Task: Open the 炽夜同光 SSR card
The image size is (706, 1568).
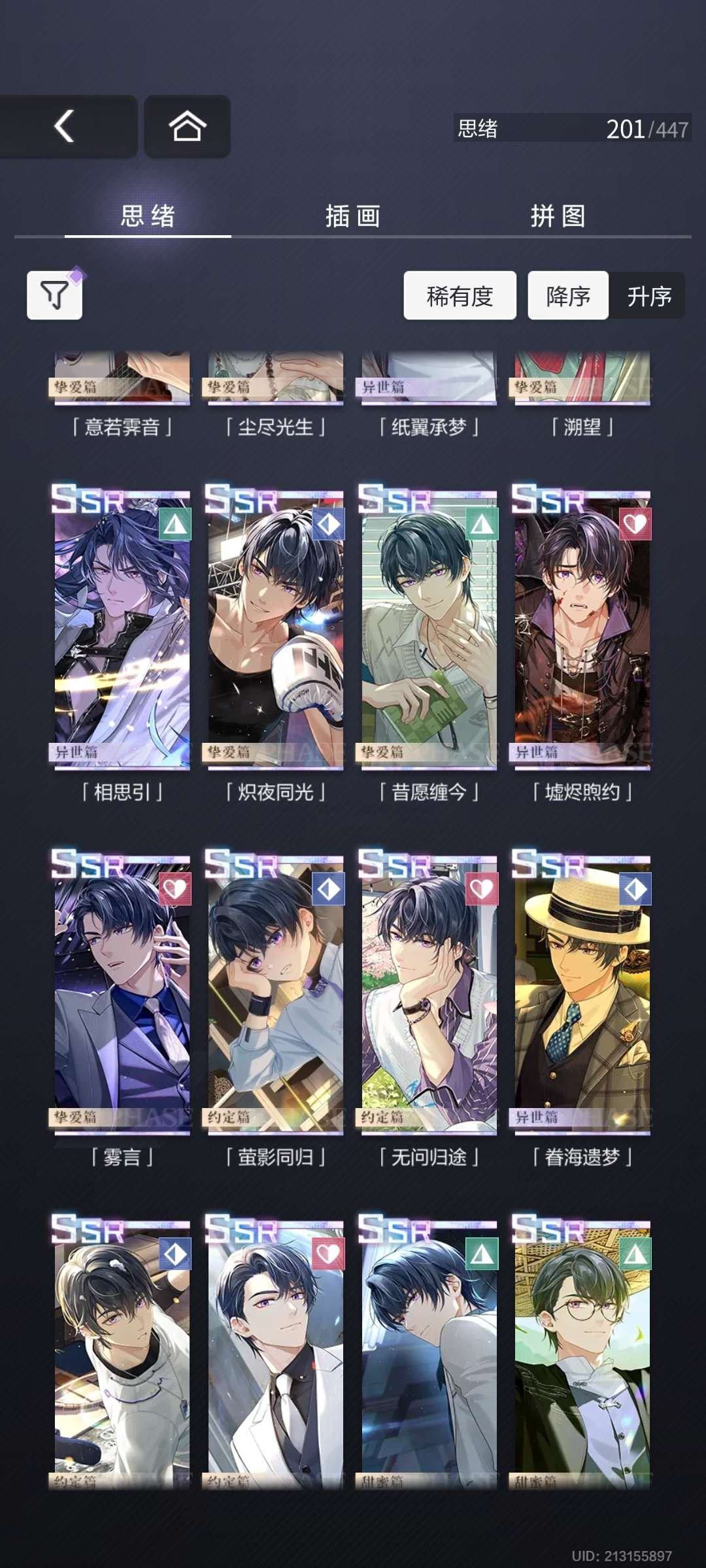Action: (x=276, y=627)
